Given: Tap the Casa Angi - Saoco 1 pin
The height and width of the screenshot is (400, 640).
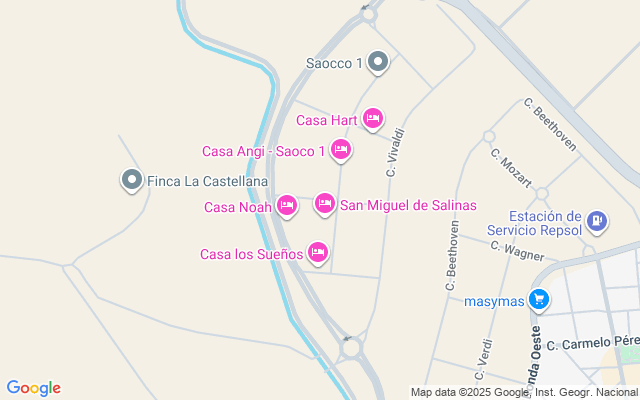Looking at the screenshot, I should [341, 150].
